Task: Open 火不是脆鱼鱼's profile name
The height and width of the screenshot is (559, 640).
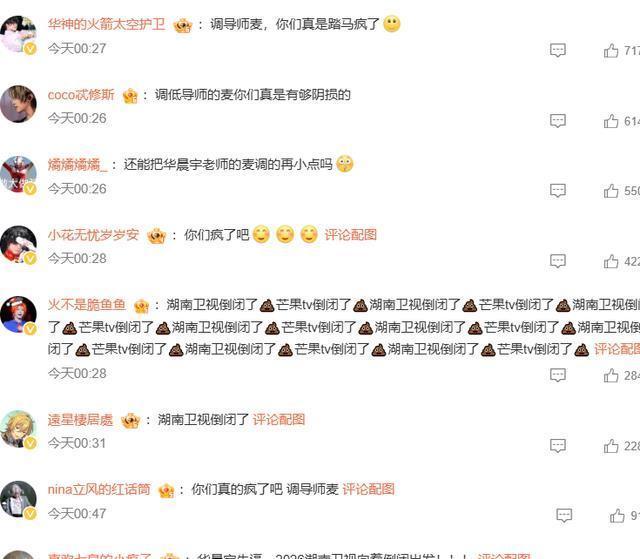Action: [87, 305]
